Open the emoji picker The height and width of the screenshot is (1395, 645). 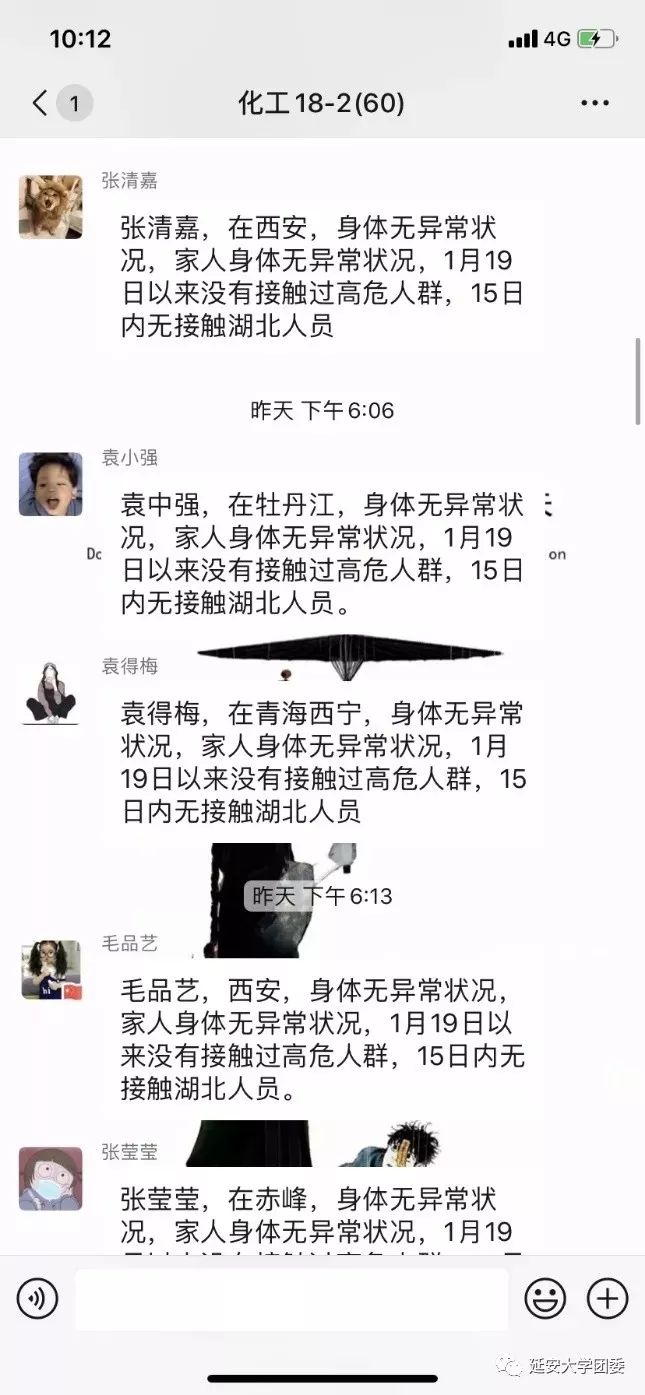[x=545, y=1299]
